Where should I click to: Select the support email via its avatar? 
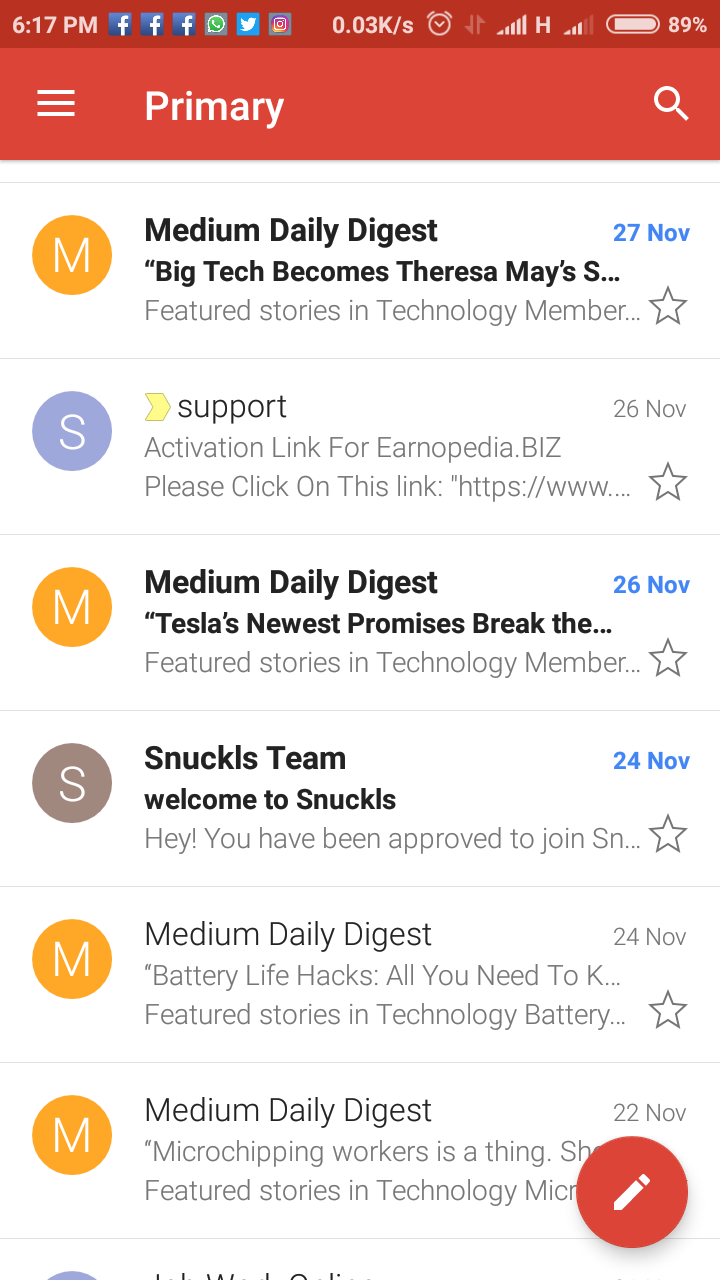pos(72,431)
